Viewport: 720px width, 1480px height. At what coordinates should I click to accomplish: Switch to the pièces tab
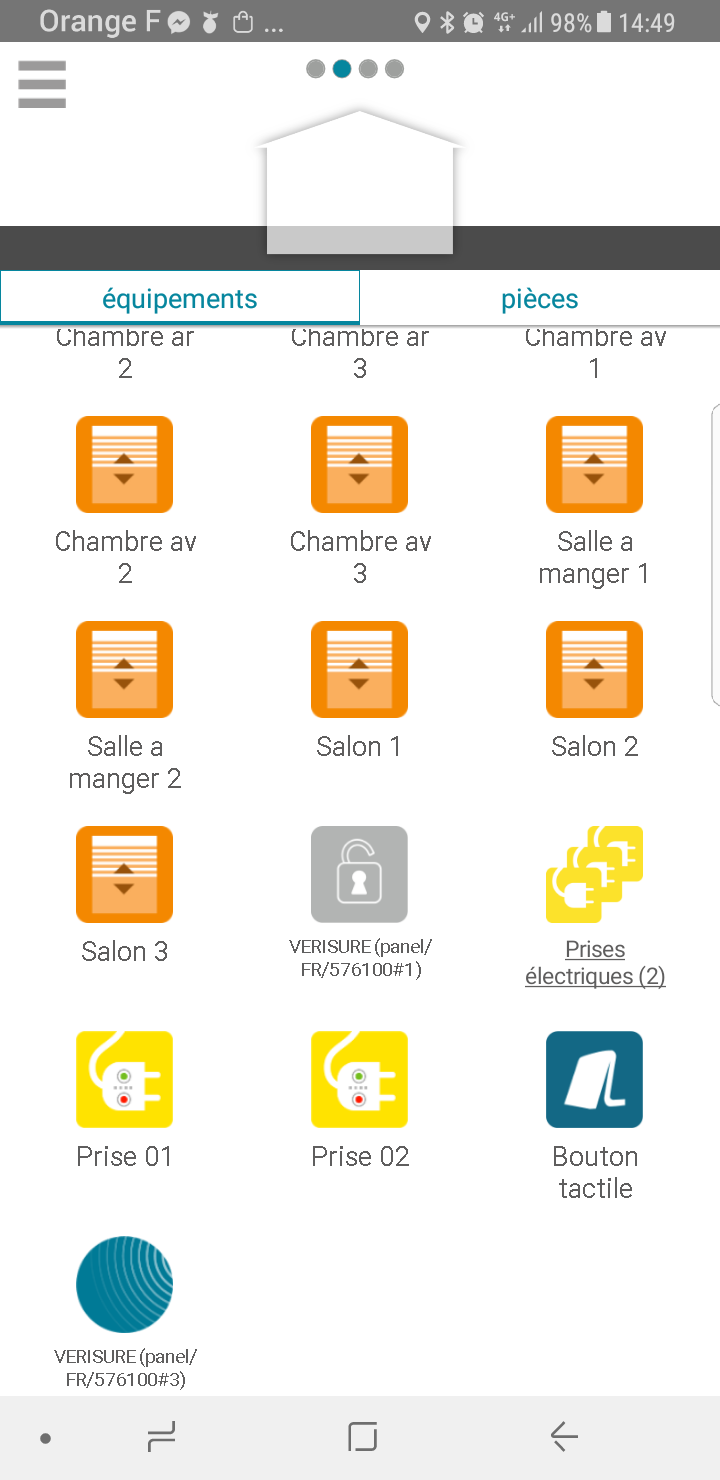(x=539, y=298)
